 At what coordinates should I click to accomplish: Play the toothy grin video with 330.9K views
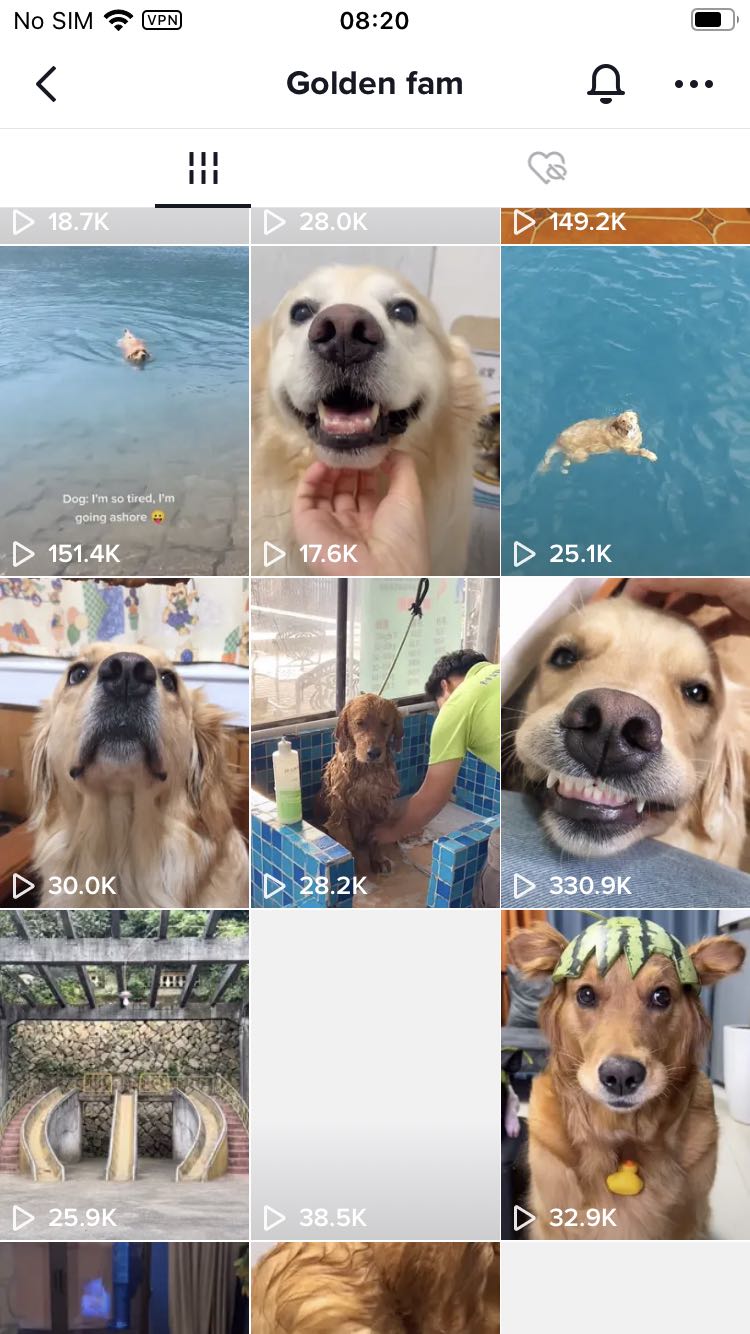625,742
